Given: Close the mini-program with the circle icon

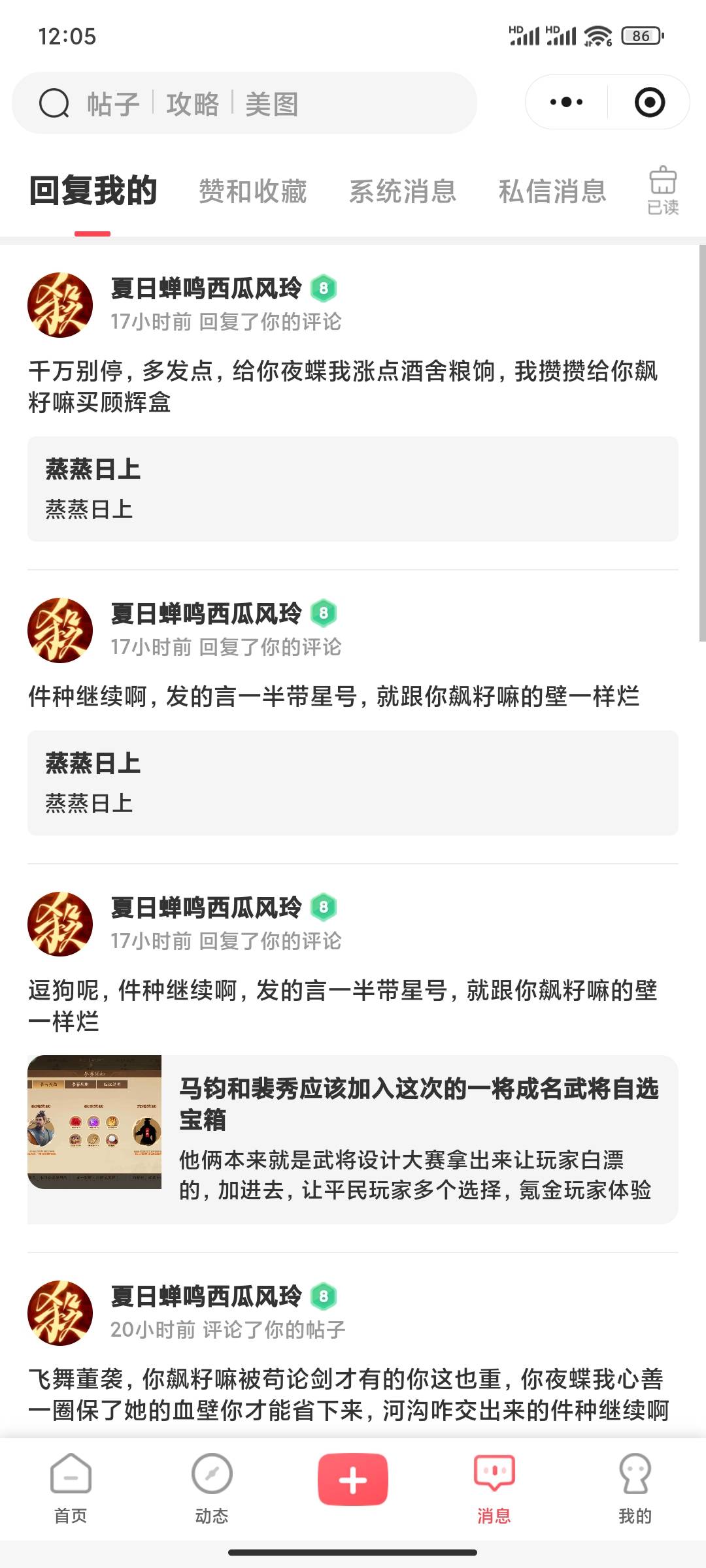Looking at the screenshot, I should [649, 103].
